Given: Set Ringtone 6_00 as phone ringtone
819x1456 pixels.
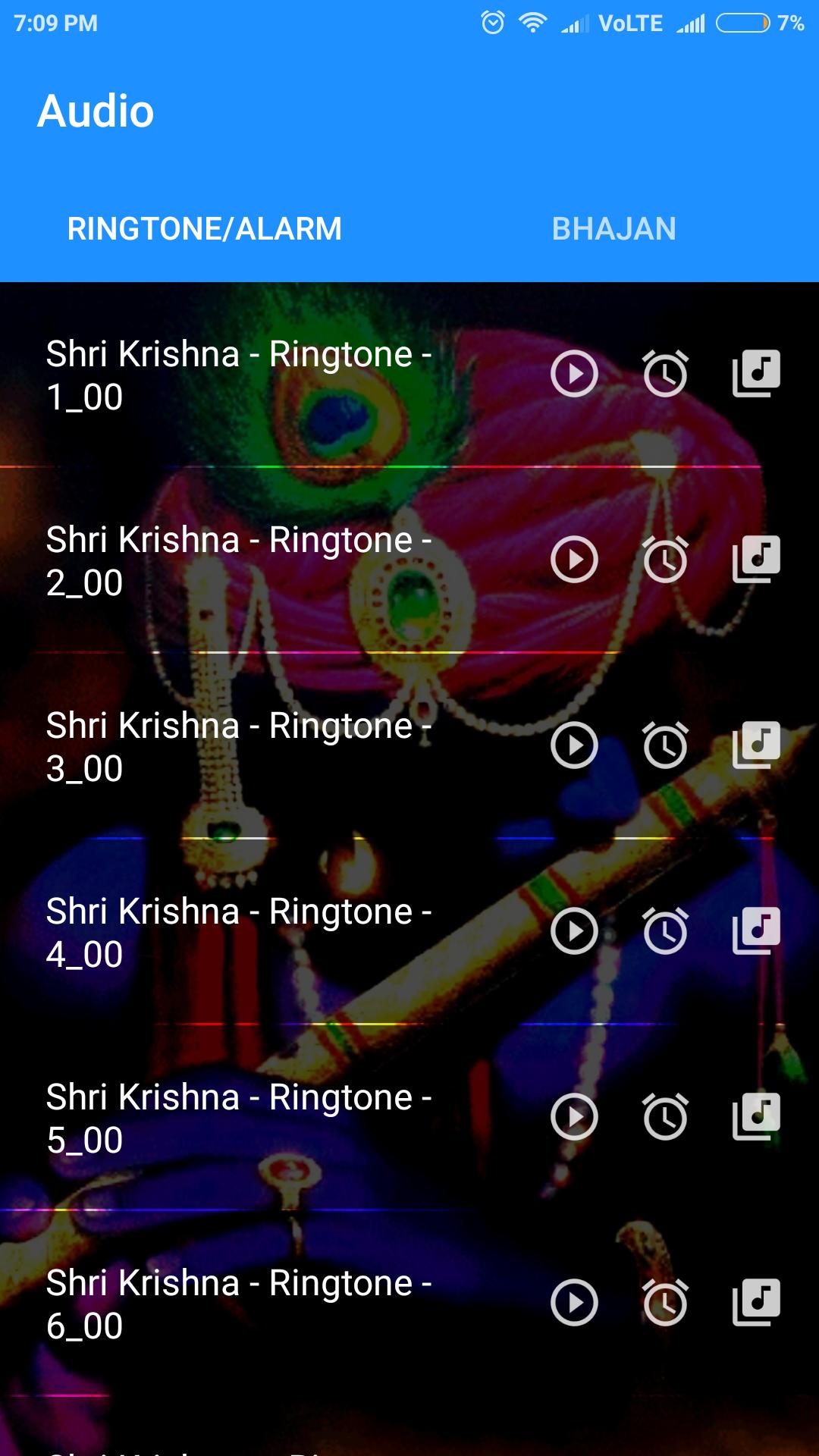Looking at the screenshot, I should [x=756, y=1302].
